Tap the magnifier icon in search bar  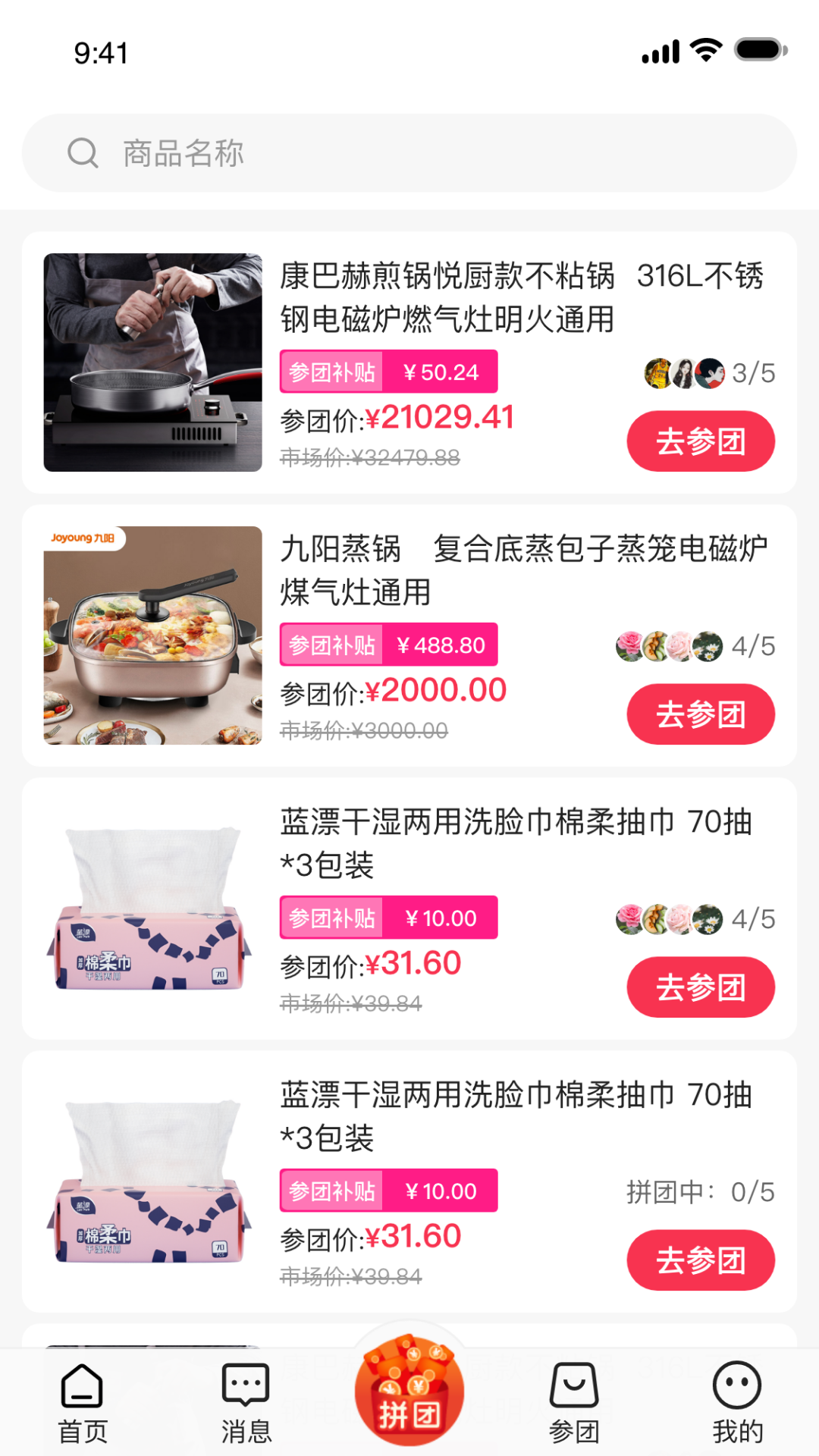tap(83, 152)
